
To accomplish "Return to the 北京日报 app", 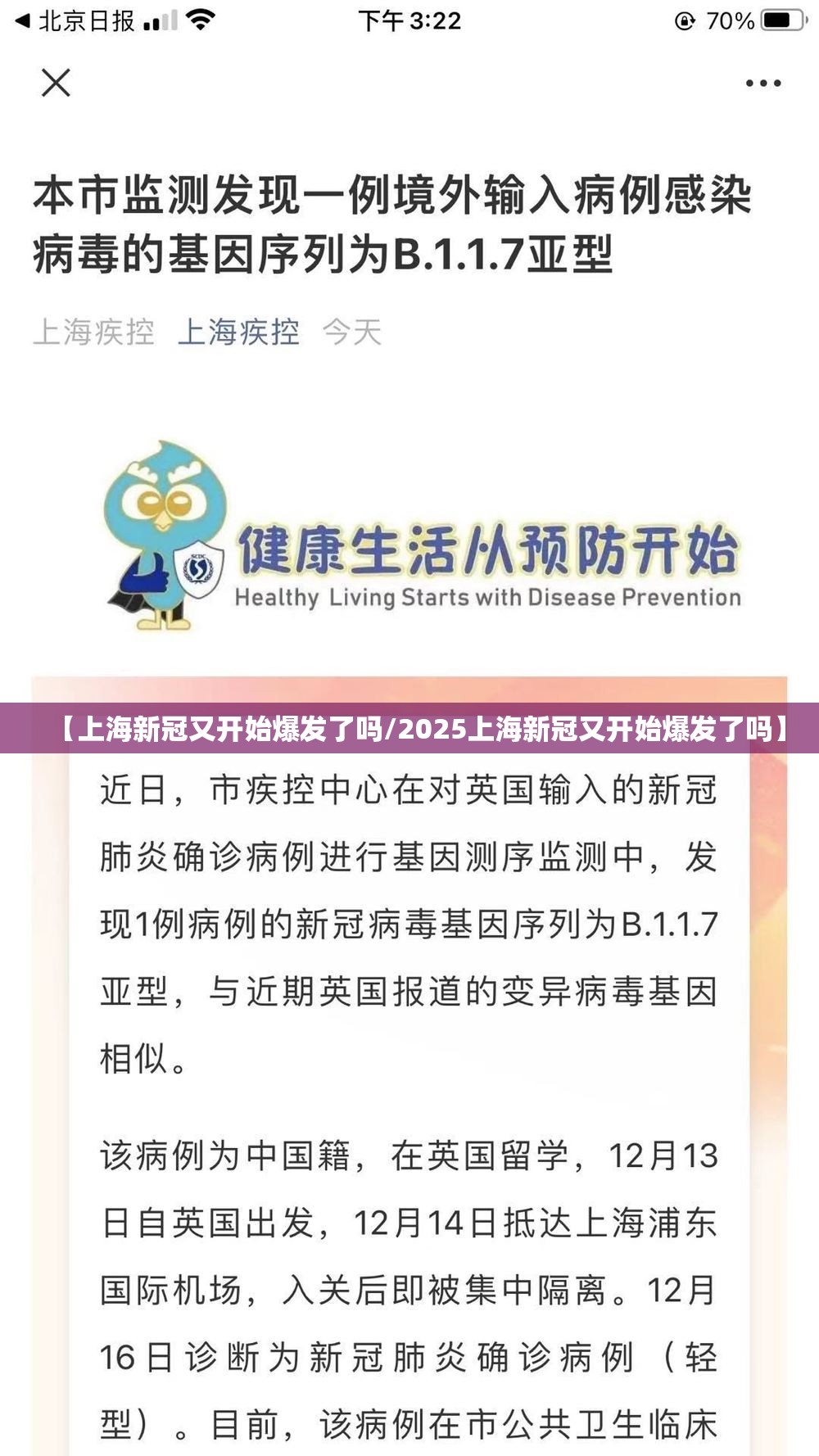I will [74, 20].
